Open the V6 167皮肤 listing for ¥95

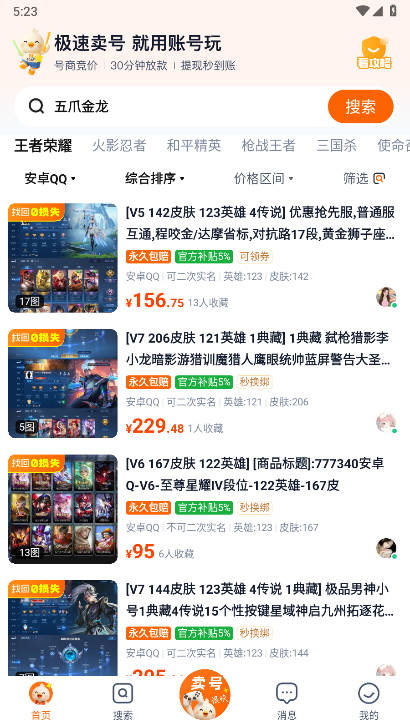pos(205,509)
